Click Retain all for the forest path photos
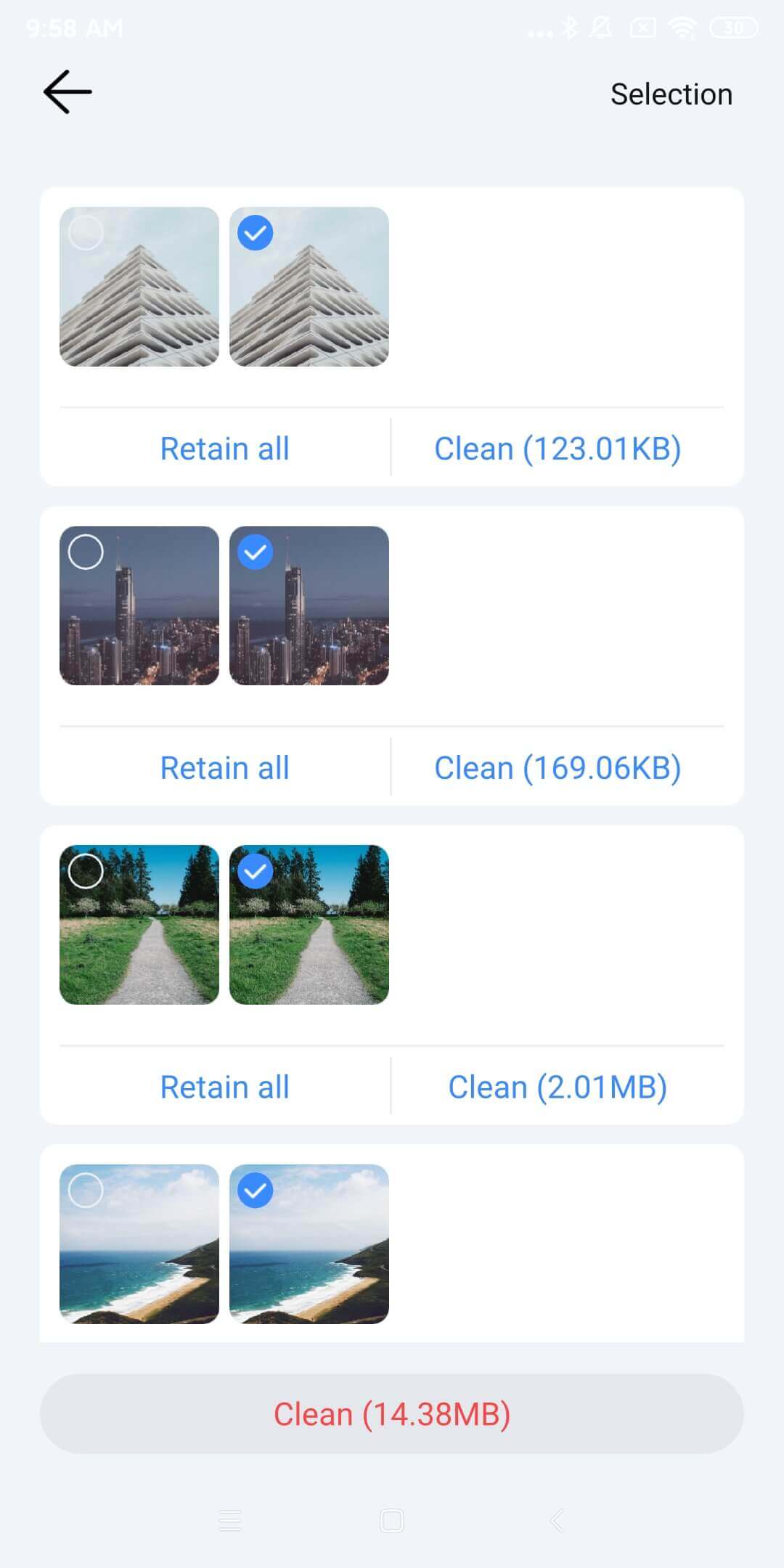The height and width of the screenshot is (1568, 784). pyautogui.click(x=224, y=1086)
